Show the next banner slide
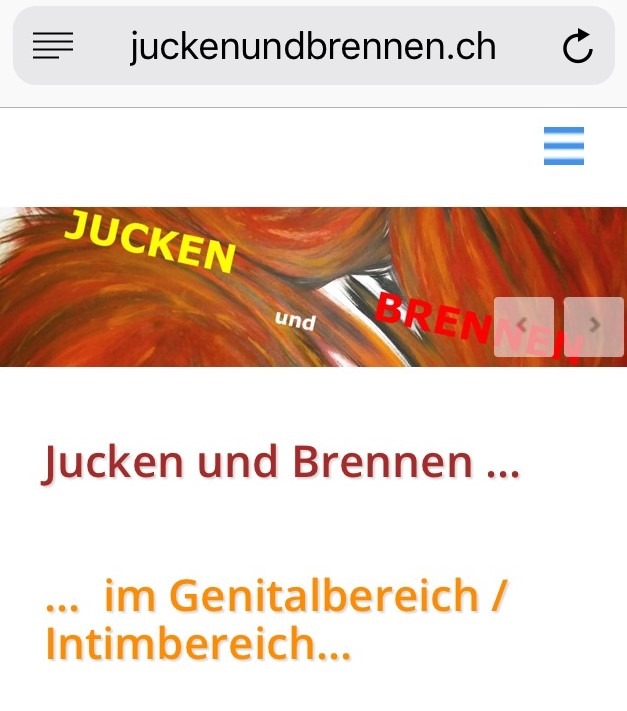Image resolution: width=627 pixels, height=711 pixels. tap(594, 326)
